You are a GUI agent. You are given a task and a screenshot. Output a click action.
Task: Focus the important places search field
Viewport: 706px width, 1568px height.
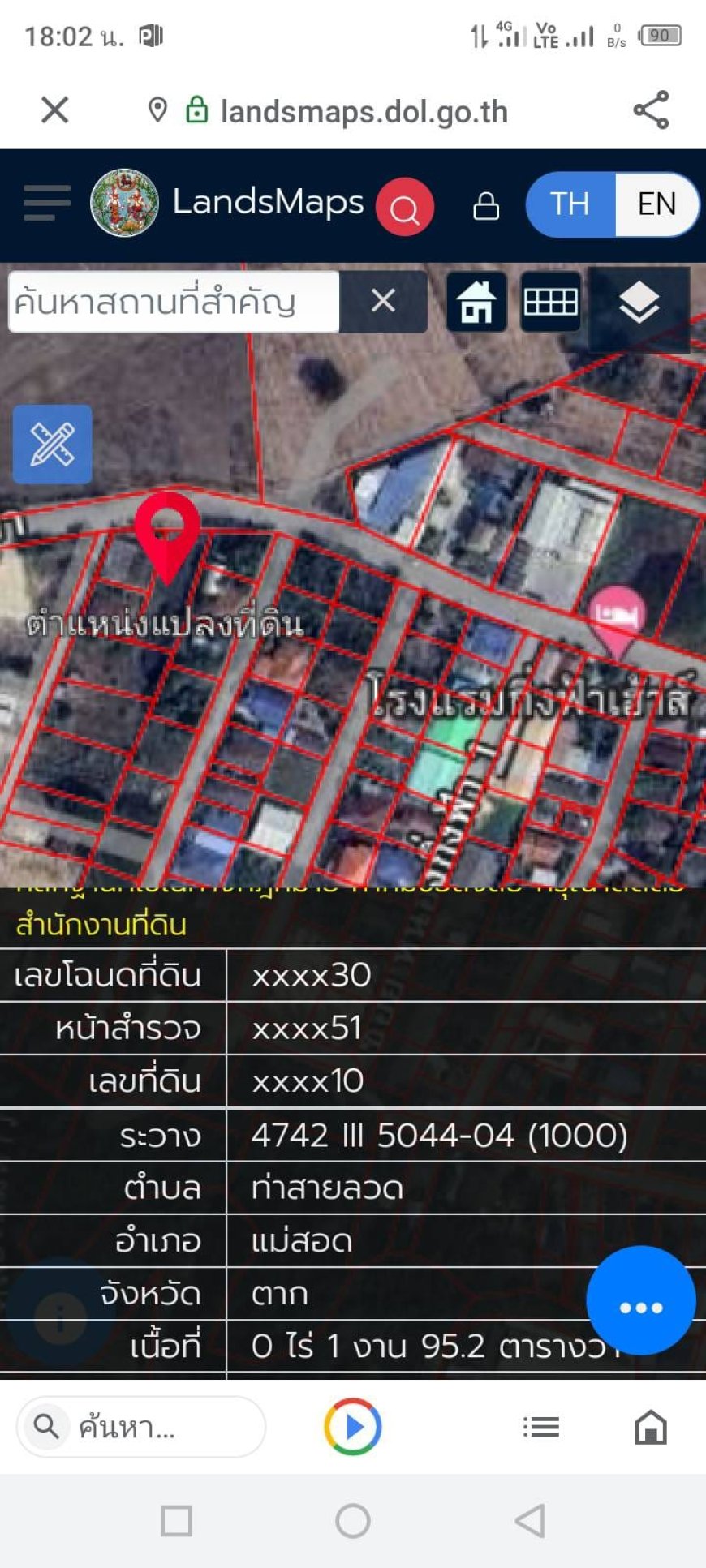coord(173,303)
